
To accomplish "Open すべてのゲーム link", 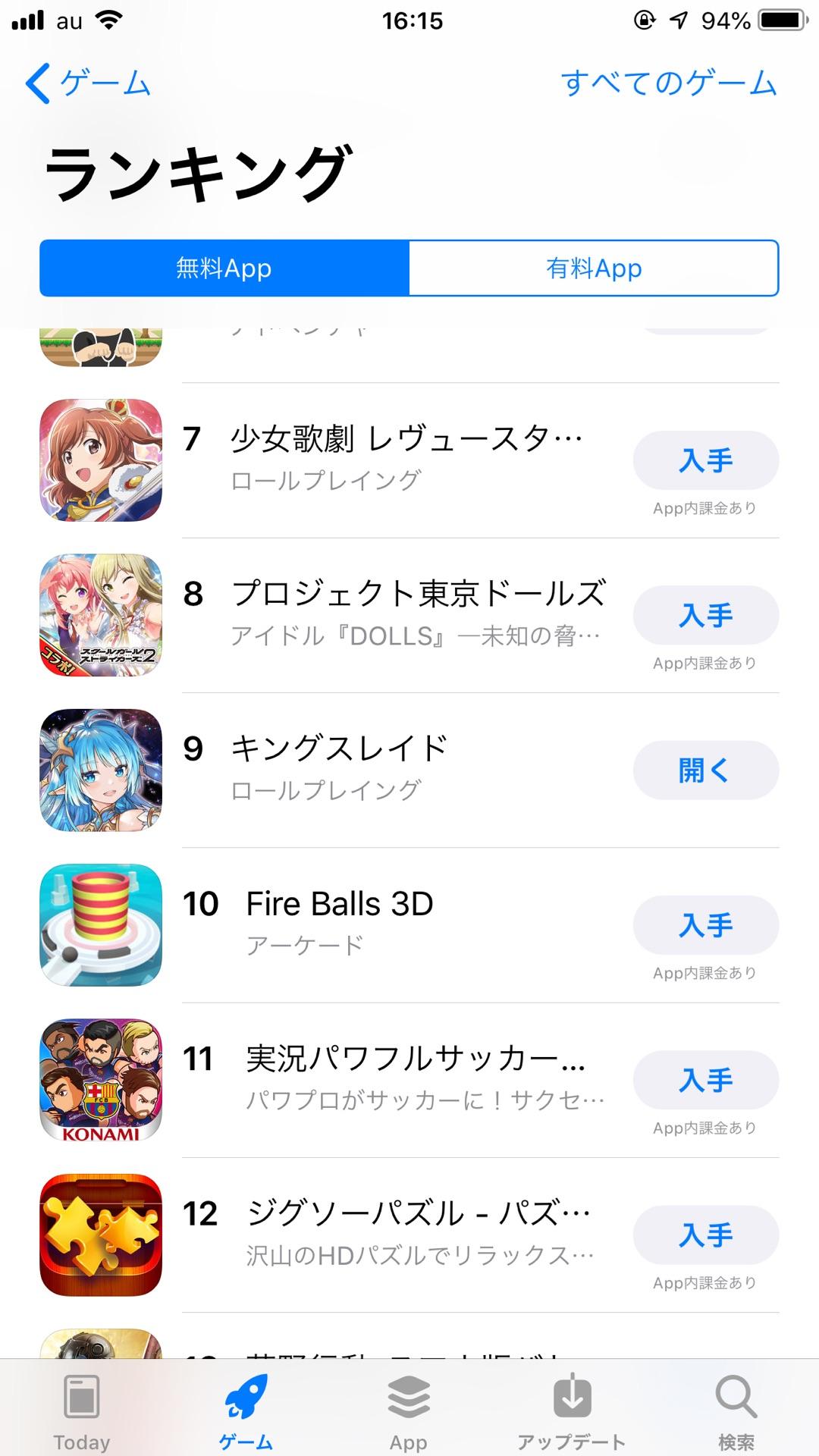I will [x=668, y=83].
